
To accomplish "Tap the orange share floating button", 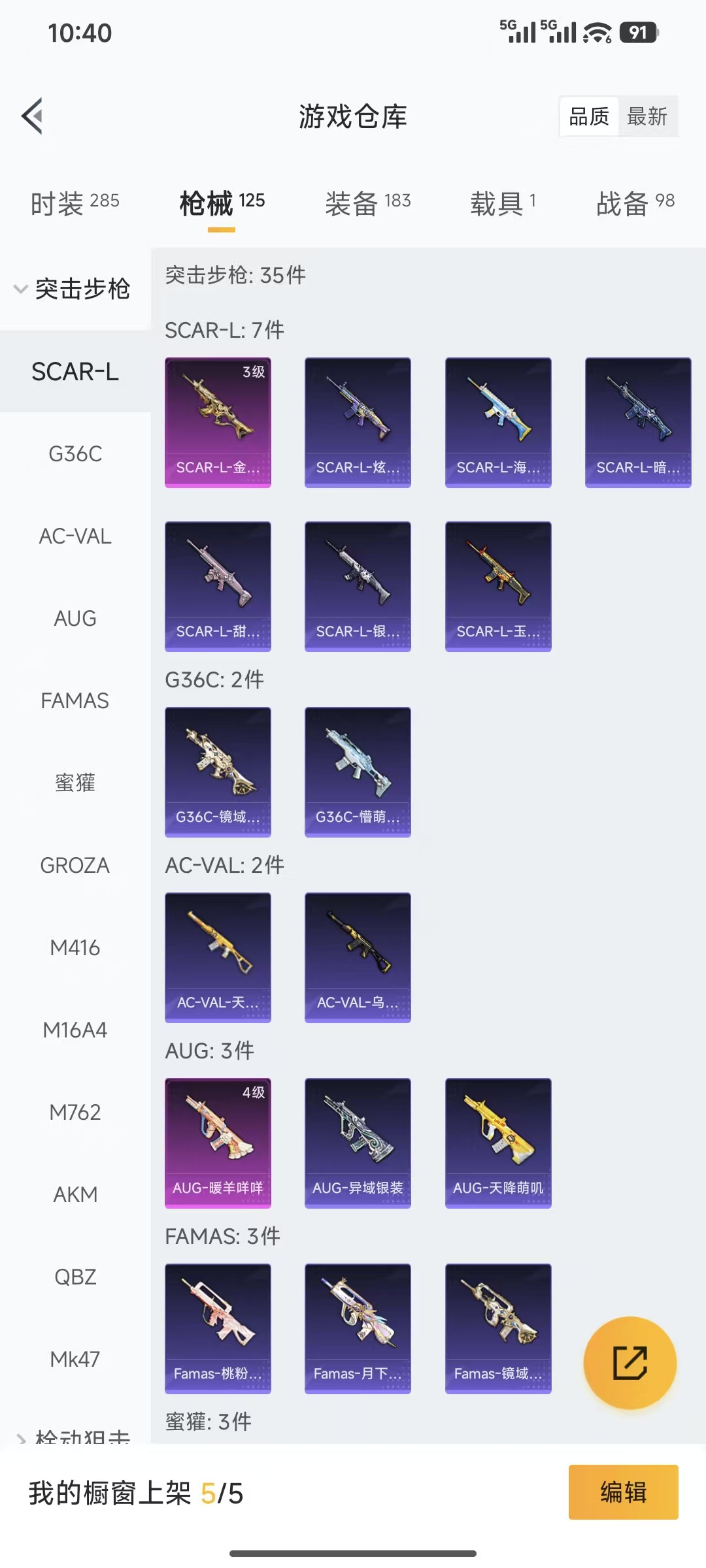I will pos(630,1363).
